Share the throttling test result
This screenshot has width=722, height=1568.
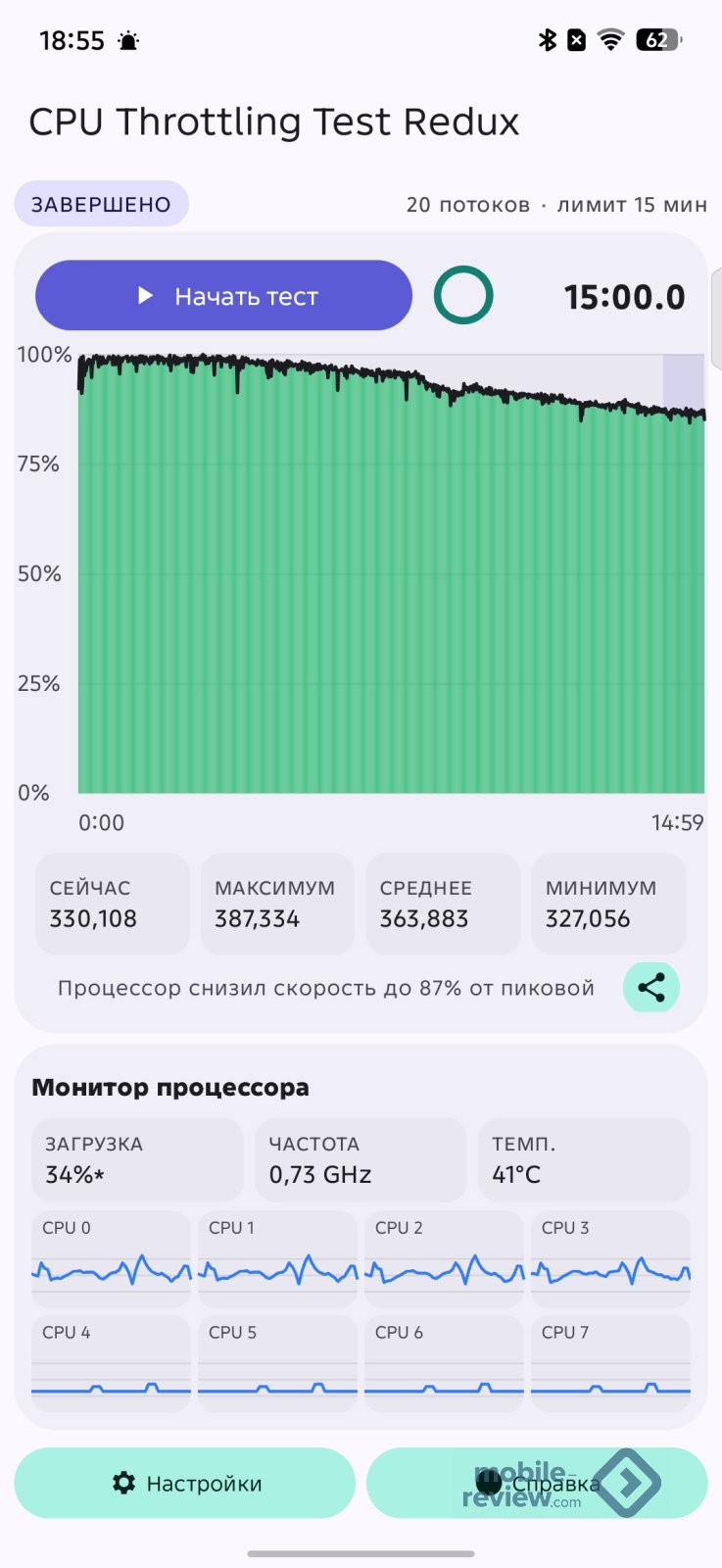coord(651,987)
